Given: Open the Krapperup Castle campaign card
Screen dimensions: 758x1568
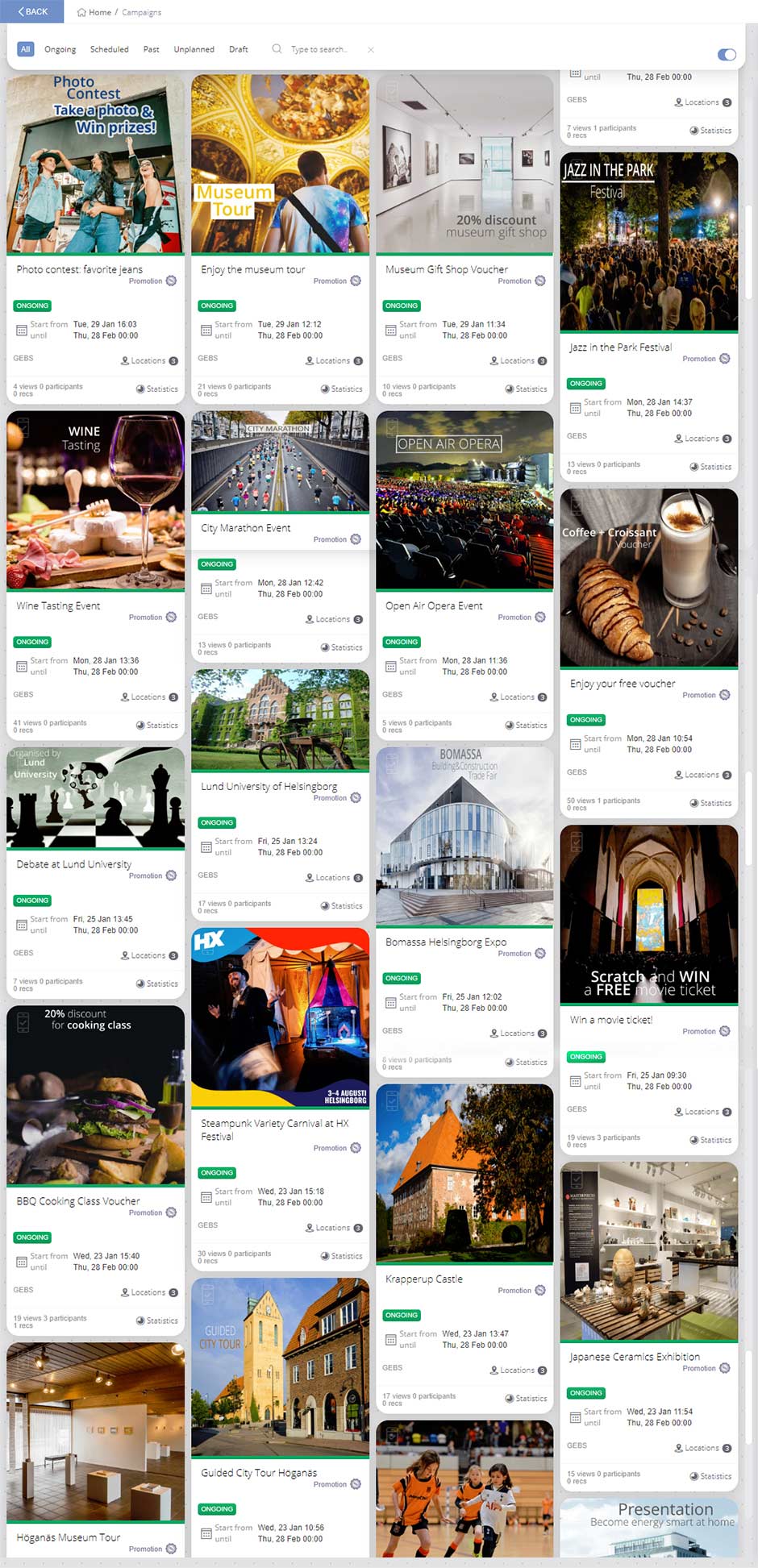Looking at the screenshot, I should coord(423,1279).
